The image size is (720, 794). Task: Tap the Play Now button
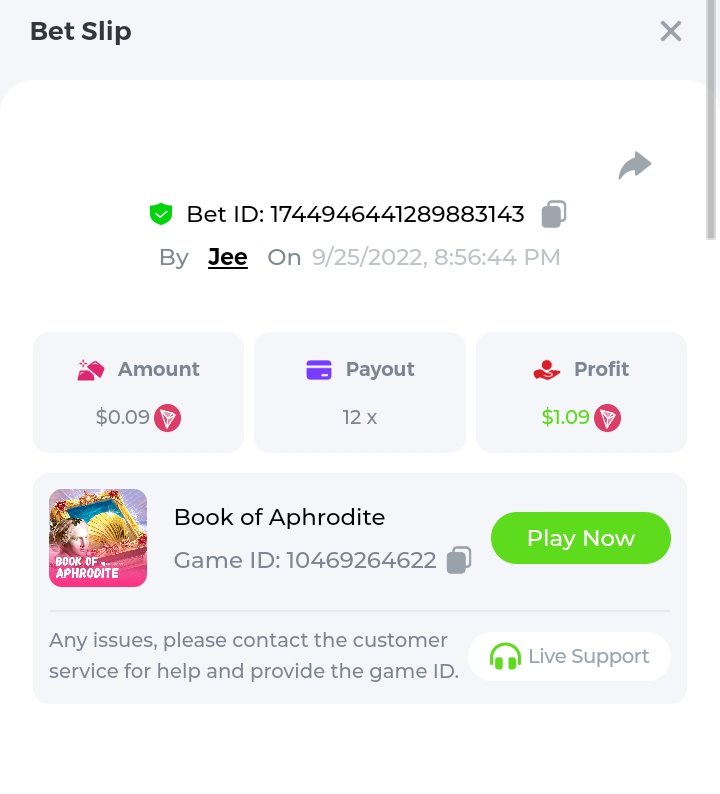tap(580, 538)
